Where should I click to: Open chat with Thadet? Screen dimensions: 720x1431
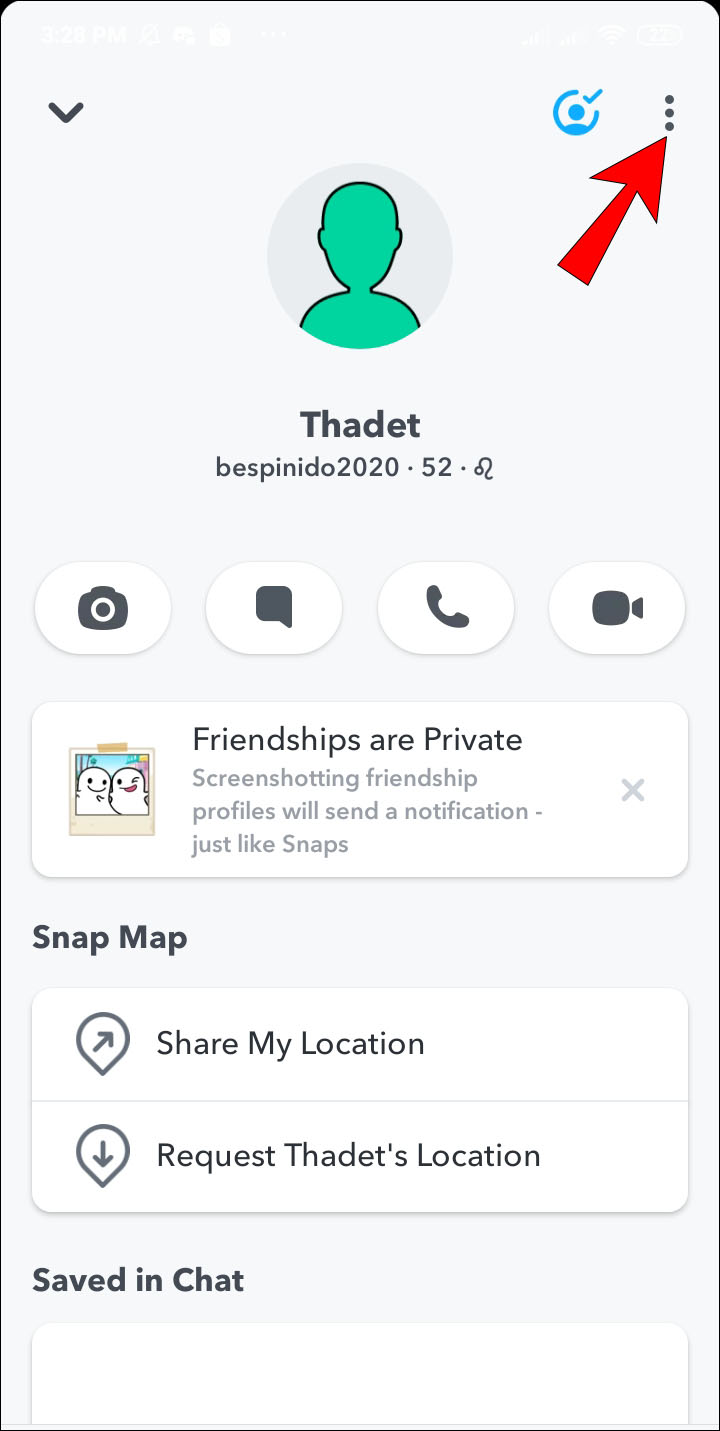click(x=274, y=608)
